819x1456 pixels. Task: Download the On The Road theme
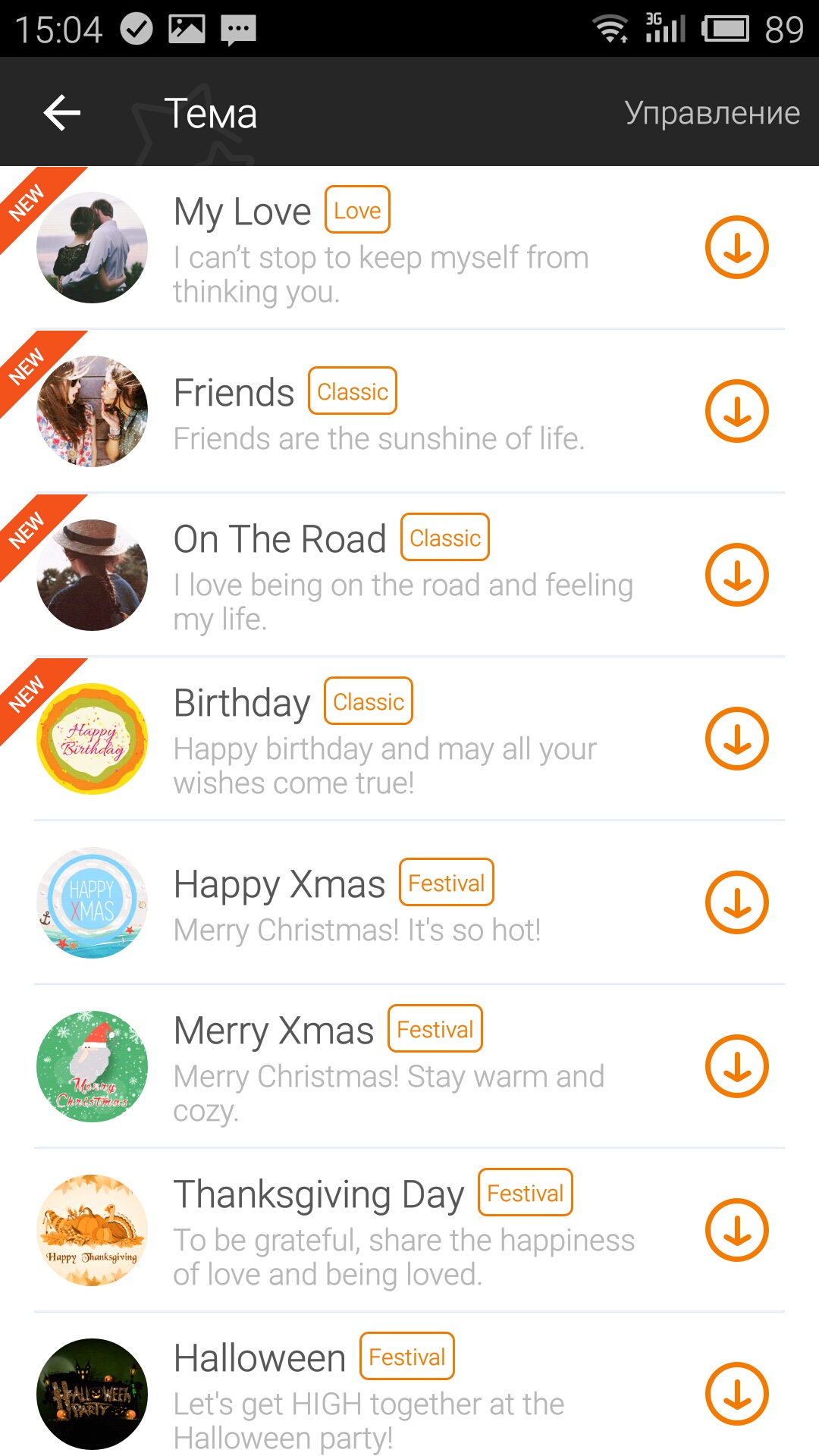pyautogui.click(x=736, y=575)
